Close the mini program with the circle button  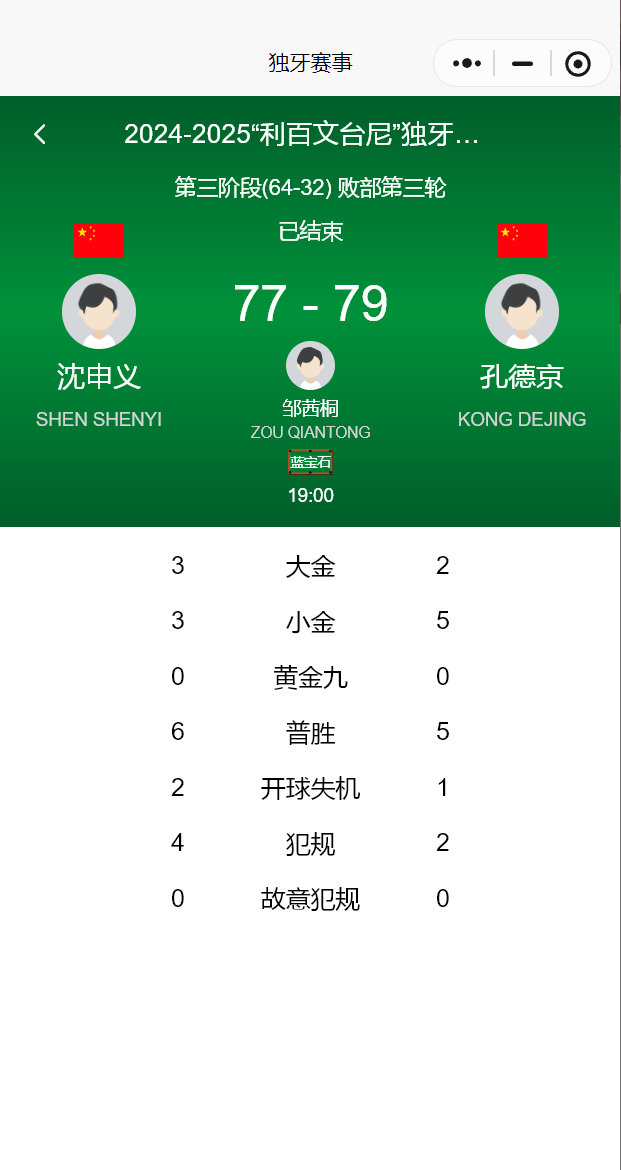(x=577, y=64)
